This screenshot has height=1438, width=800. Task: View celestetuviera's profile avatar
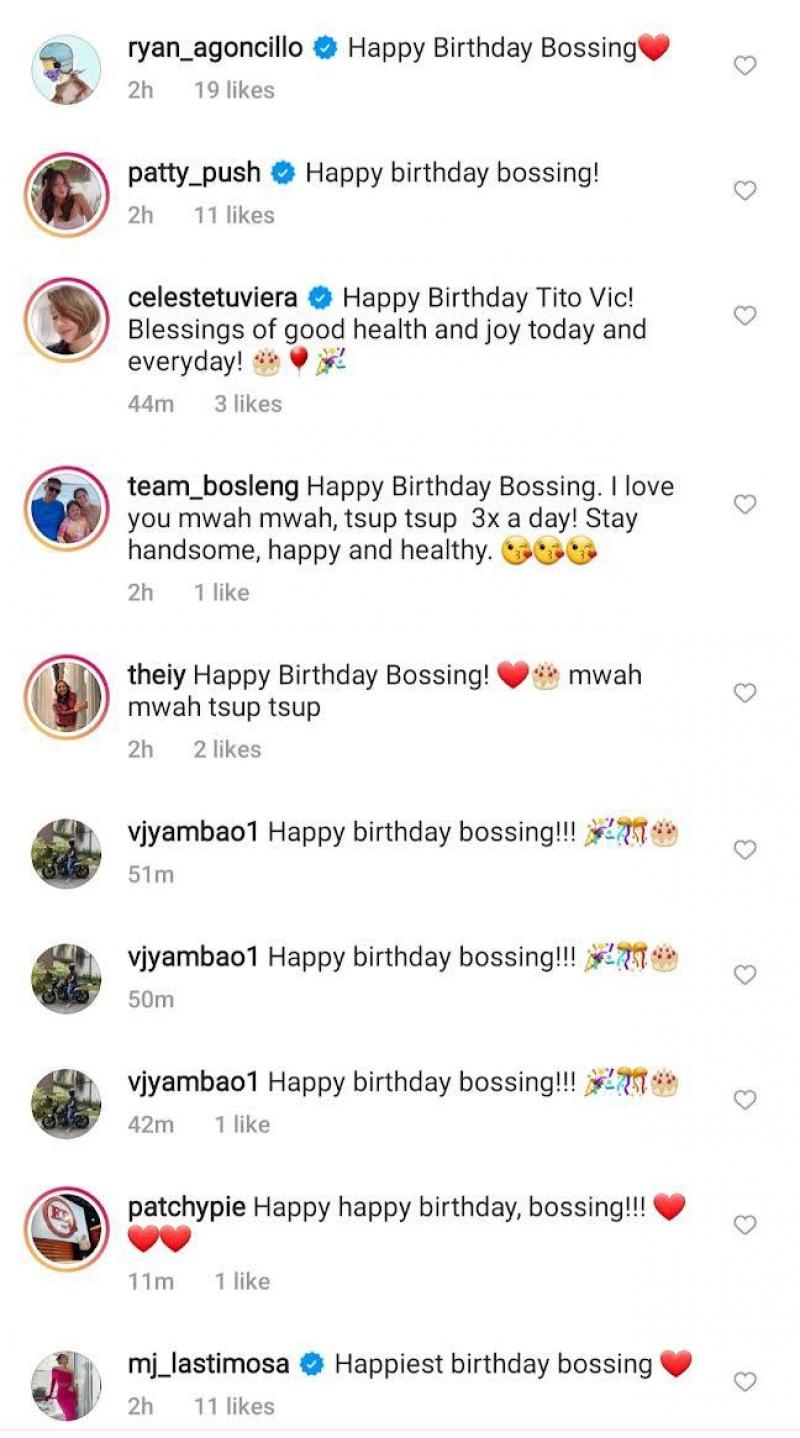point(66,319)
